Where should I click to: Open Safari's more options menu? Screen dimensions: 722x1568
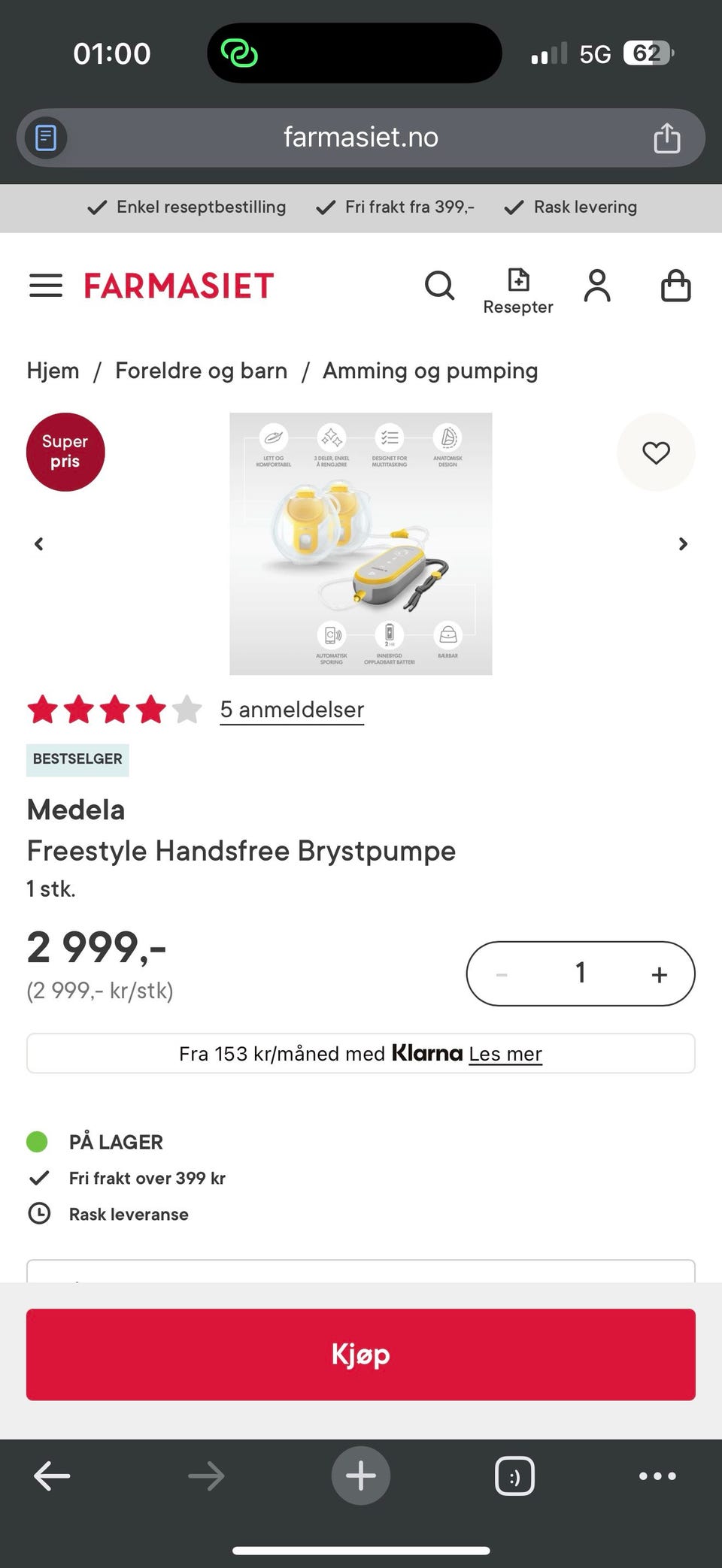pyautogui.click(x=656, y=1475)
